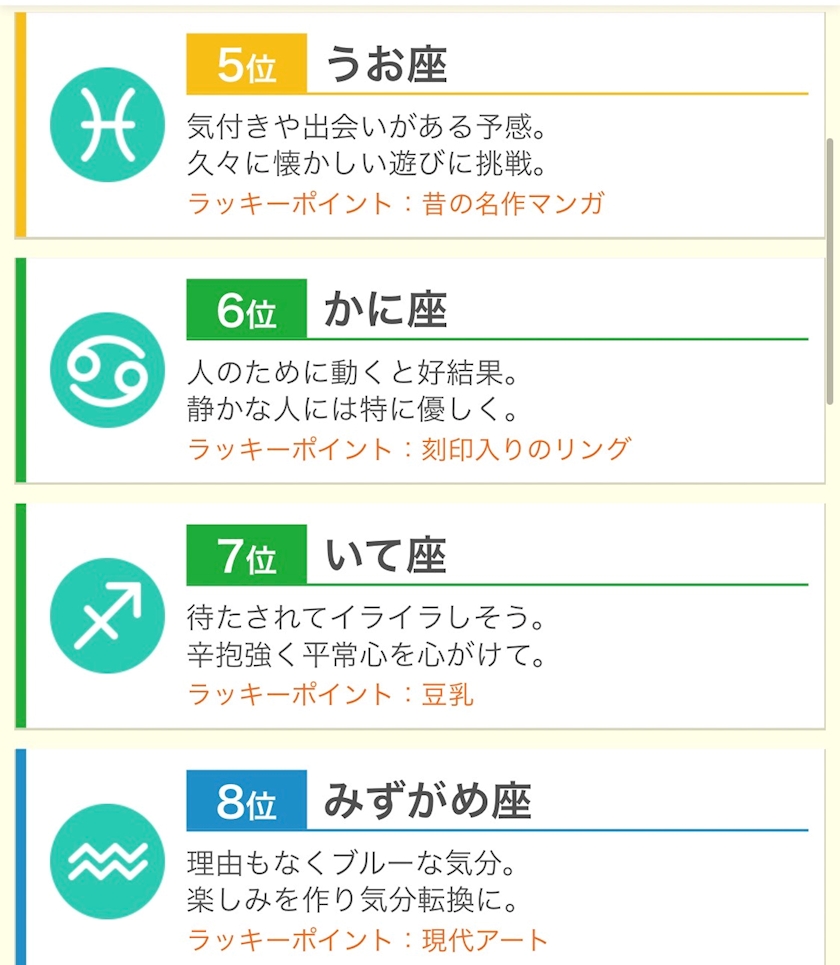Open the 6位 かに座 horoscope card
This screenshot has width=840, height=965.
coord(420,370)
